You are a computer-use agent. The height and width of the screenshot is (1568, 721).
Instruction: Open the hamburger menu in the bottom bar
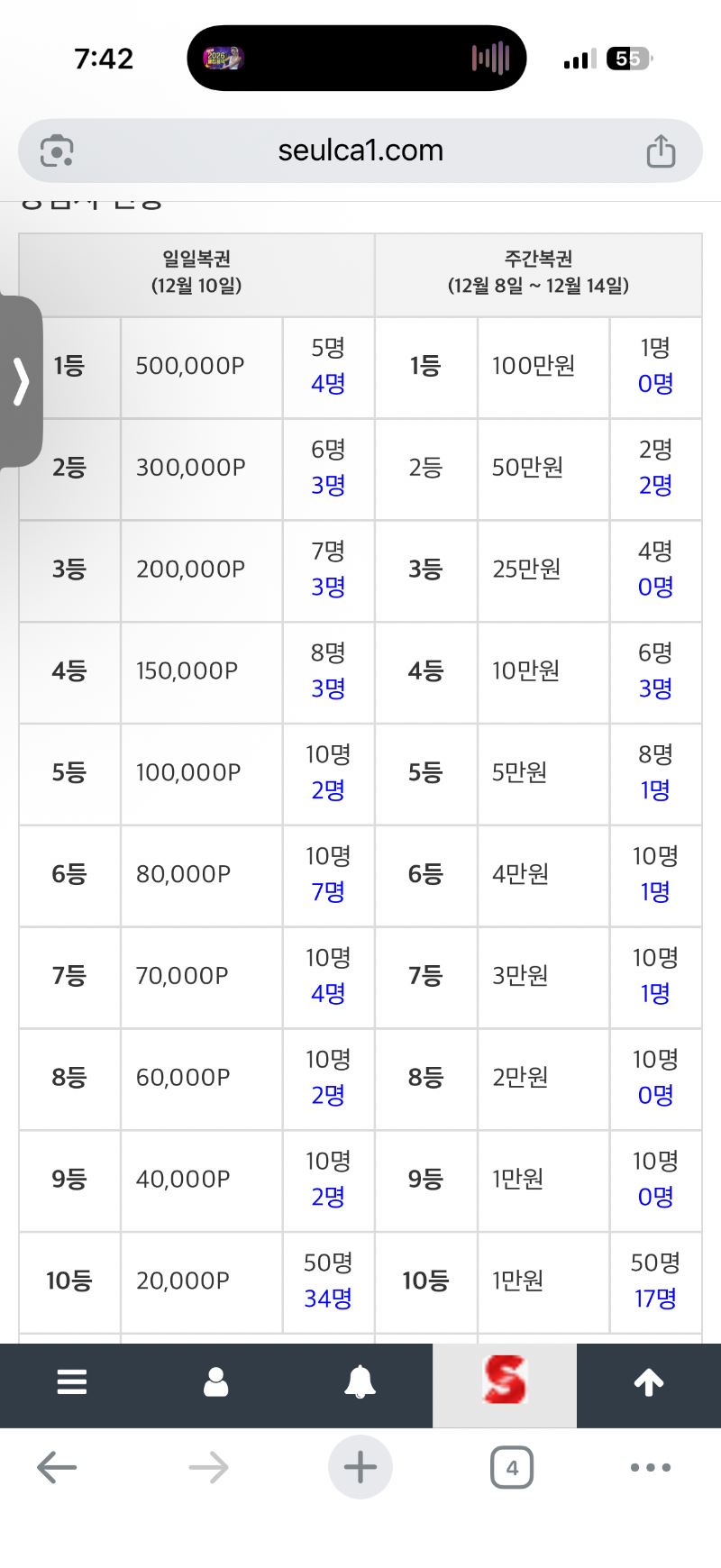(72, 1381)
